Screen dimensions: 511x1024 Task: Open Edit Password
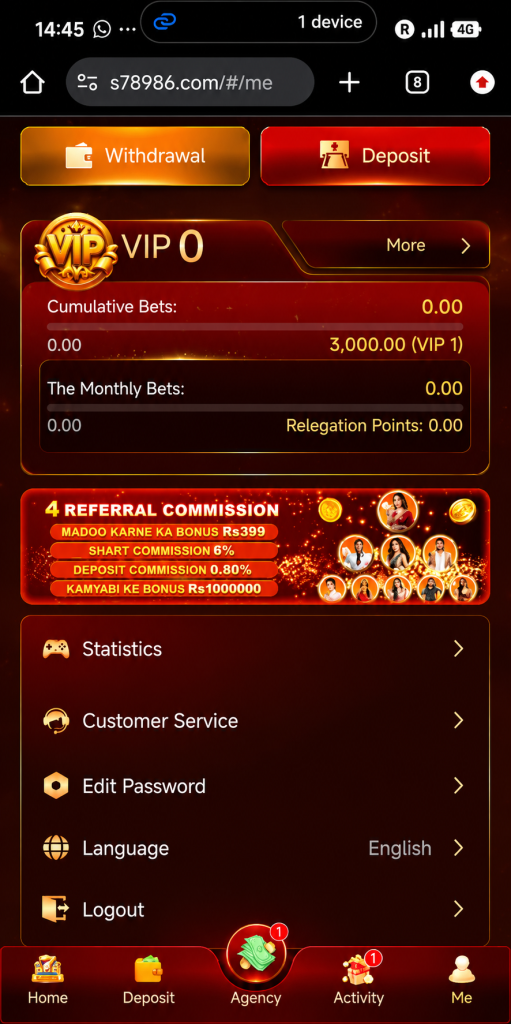pyautogui.click(x=256, y=786)
